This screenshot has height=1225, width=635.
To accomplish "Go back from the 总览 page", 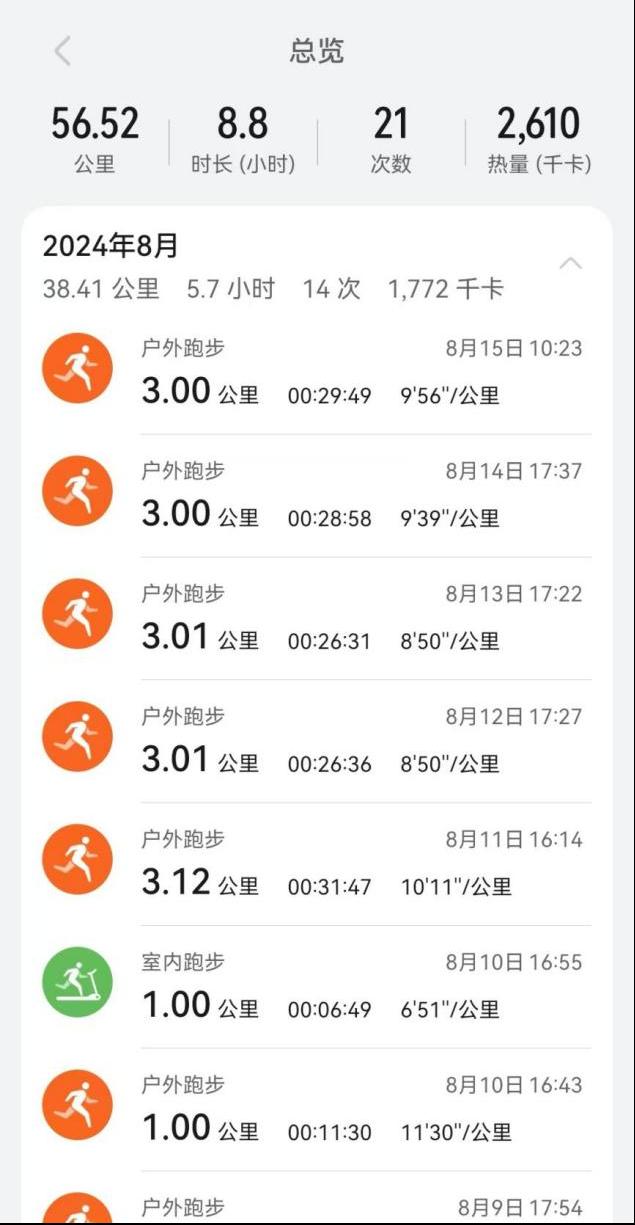I will 62,51.
